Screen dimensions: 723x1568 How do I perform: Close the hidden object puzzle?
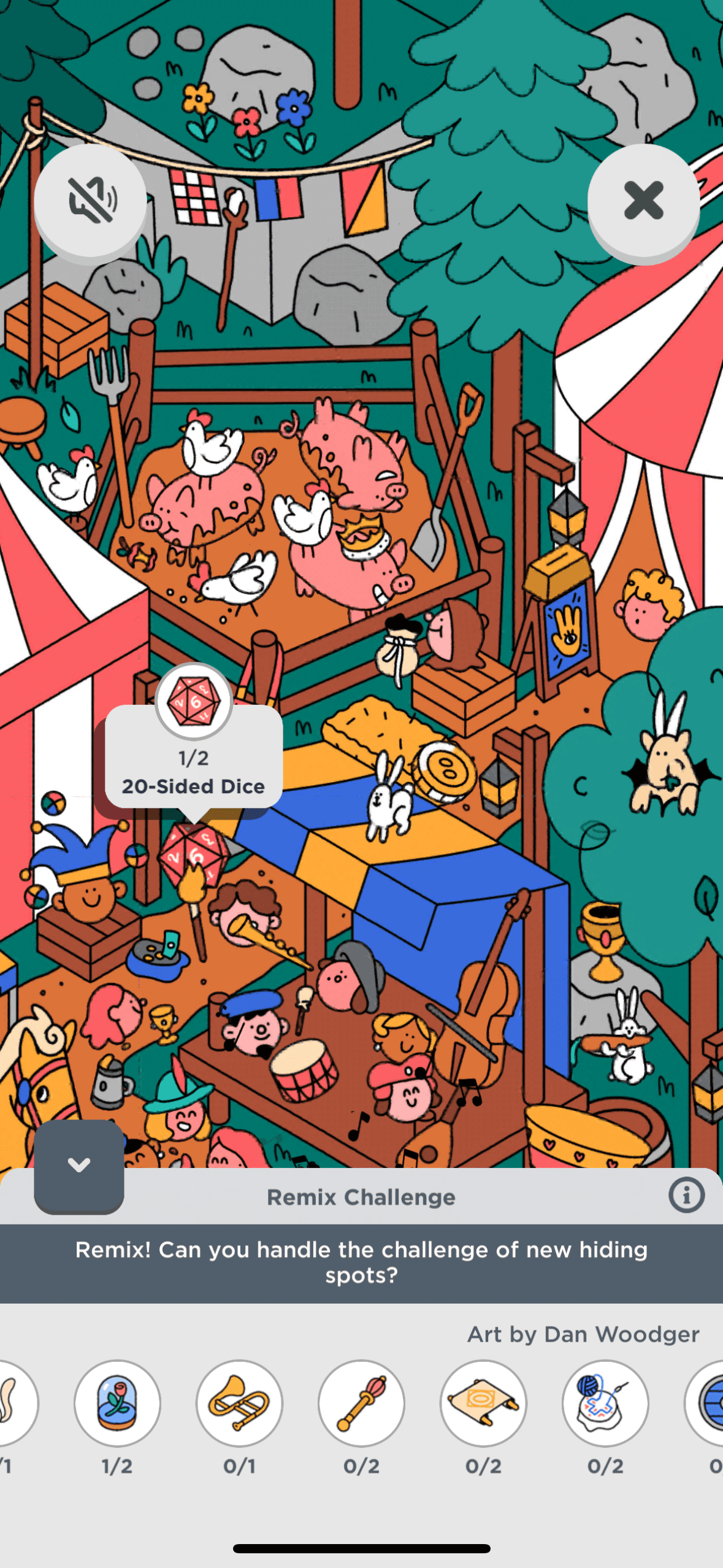click(x=643, y=201)
